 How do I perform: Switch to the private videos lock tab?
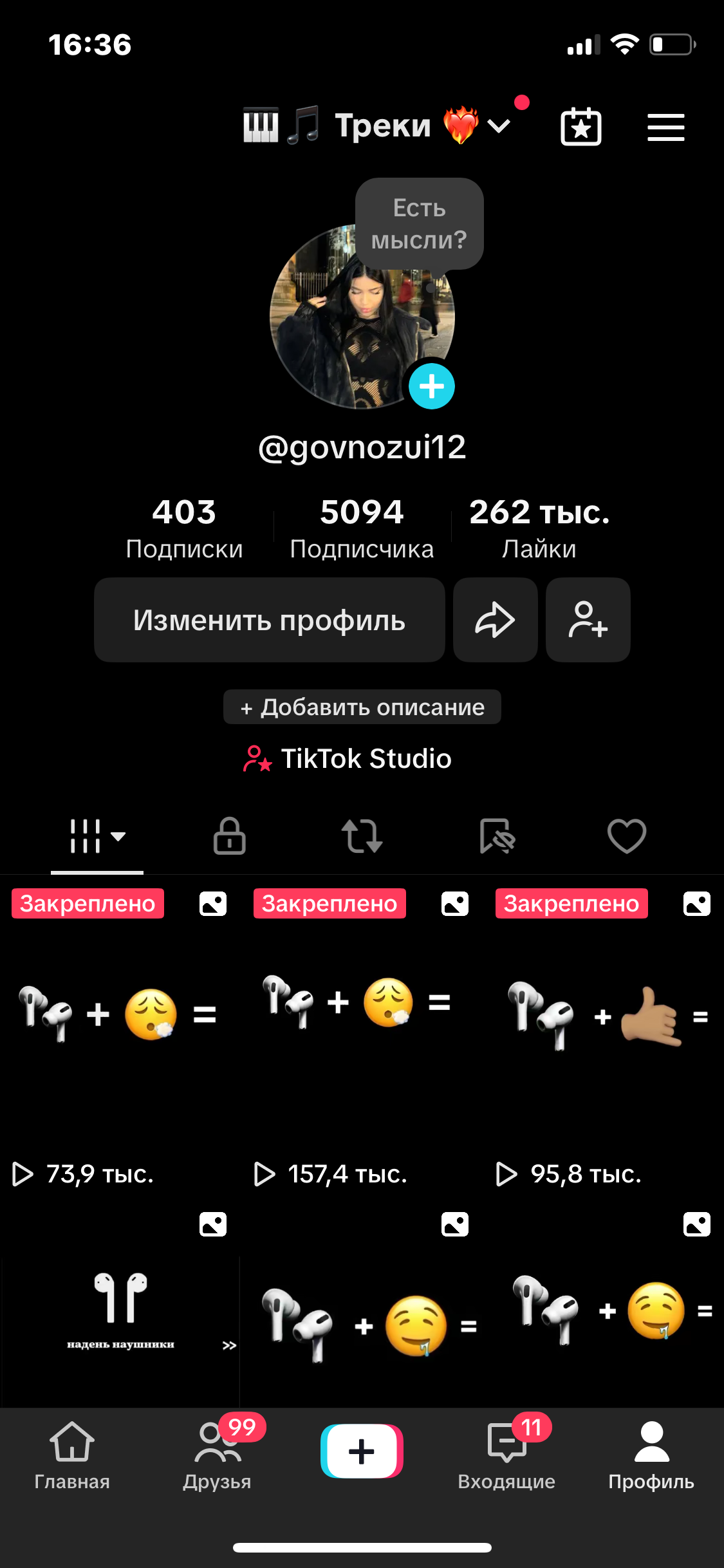(x=229, y=837)
